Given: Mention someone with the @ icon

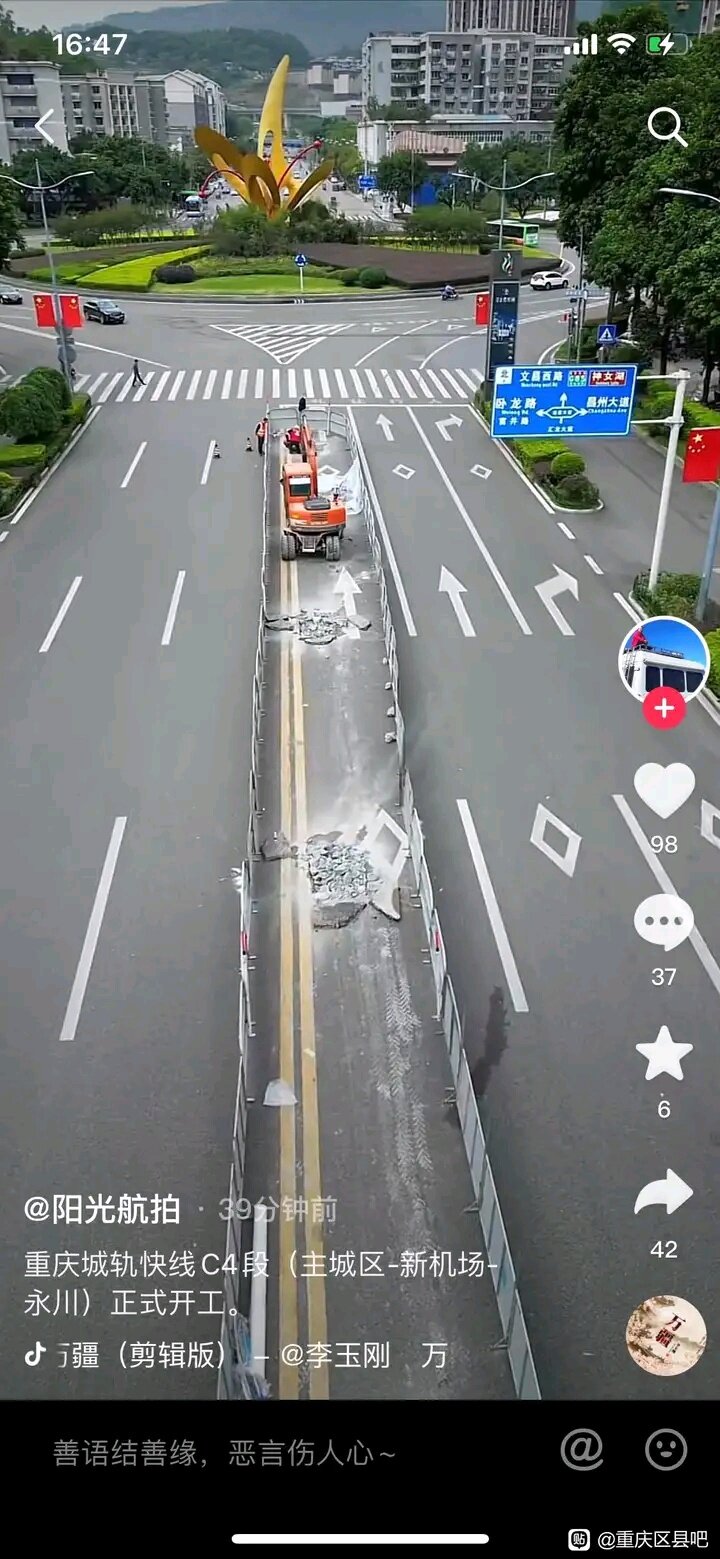Looking at the screenshot, I should [x=582, y=1449].
